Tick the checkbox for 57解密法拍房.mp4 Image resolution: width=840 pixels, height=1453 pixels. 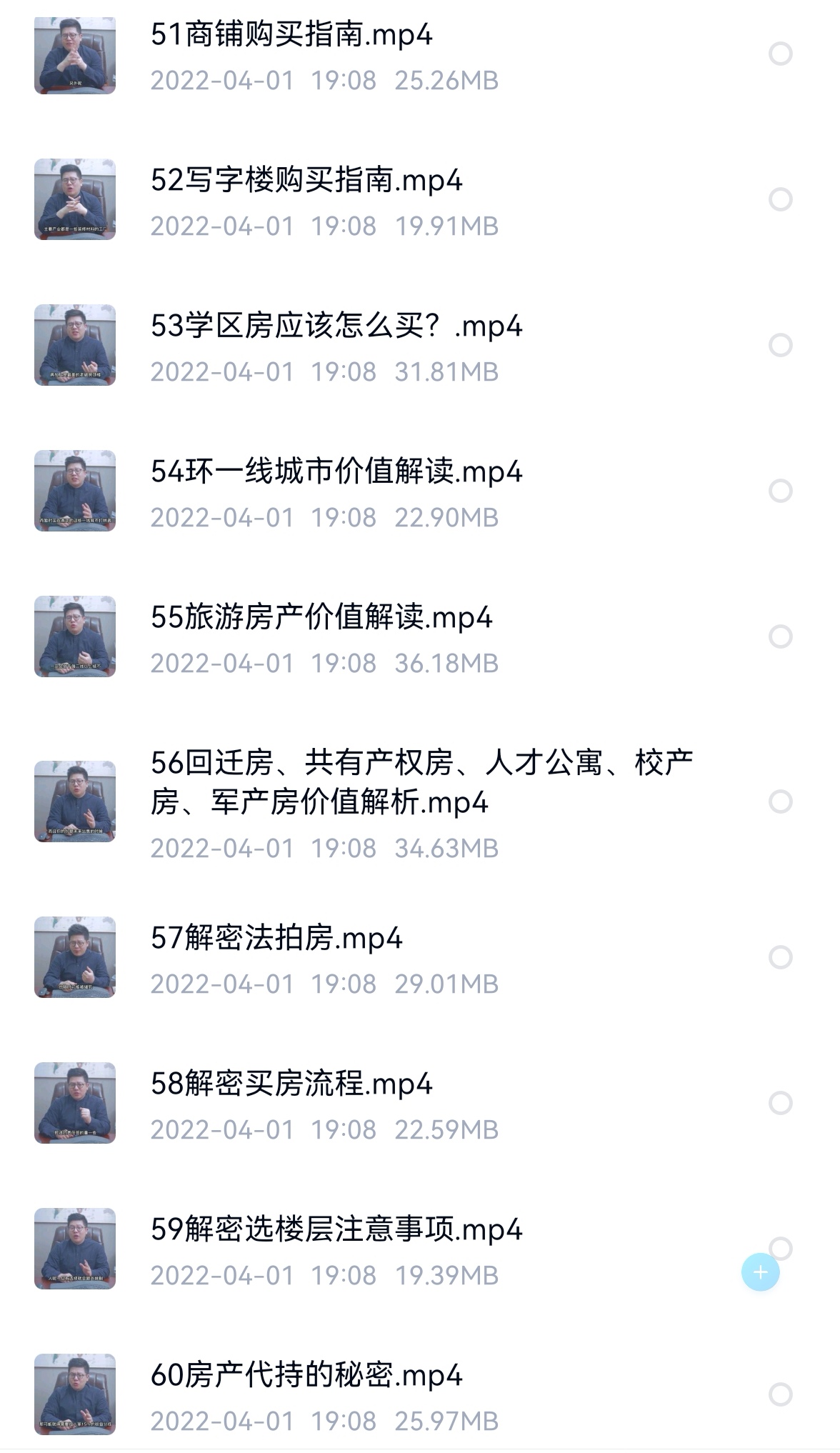pos(780,957)
